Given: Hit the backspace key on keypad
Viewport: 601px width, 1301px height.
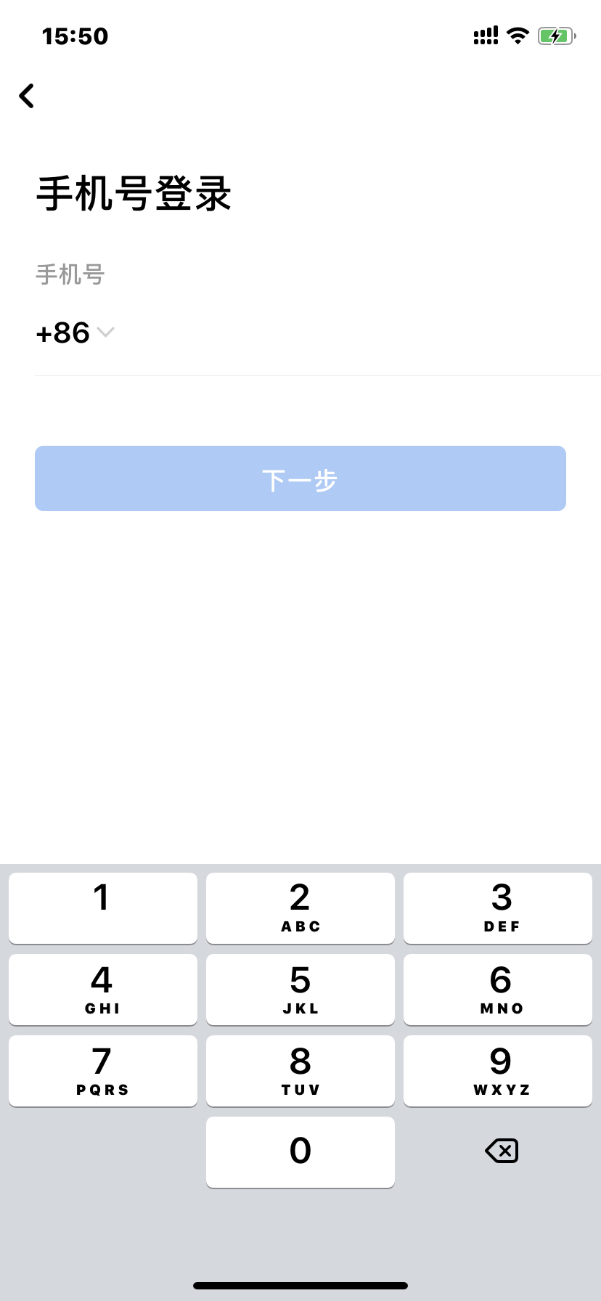Looking at the screenshot, I should (x=500, y=1152).
